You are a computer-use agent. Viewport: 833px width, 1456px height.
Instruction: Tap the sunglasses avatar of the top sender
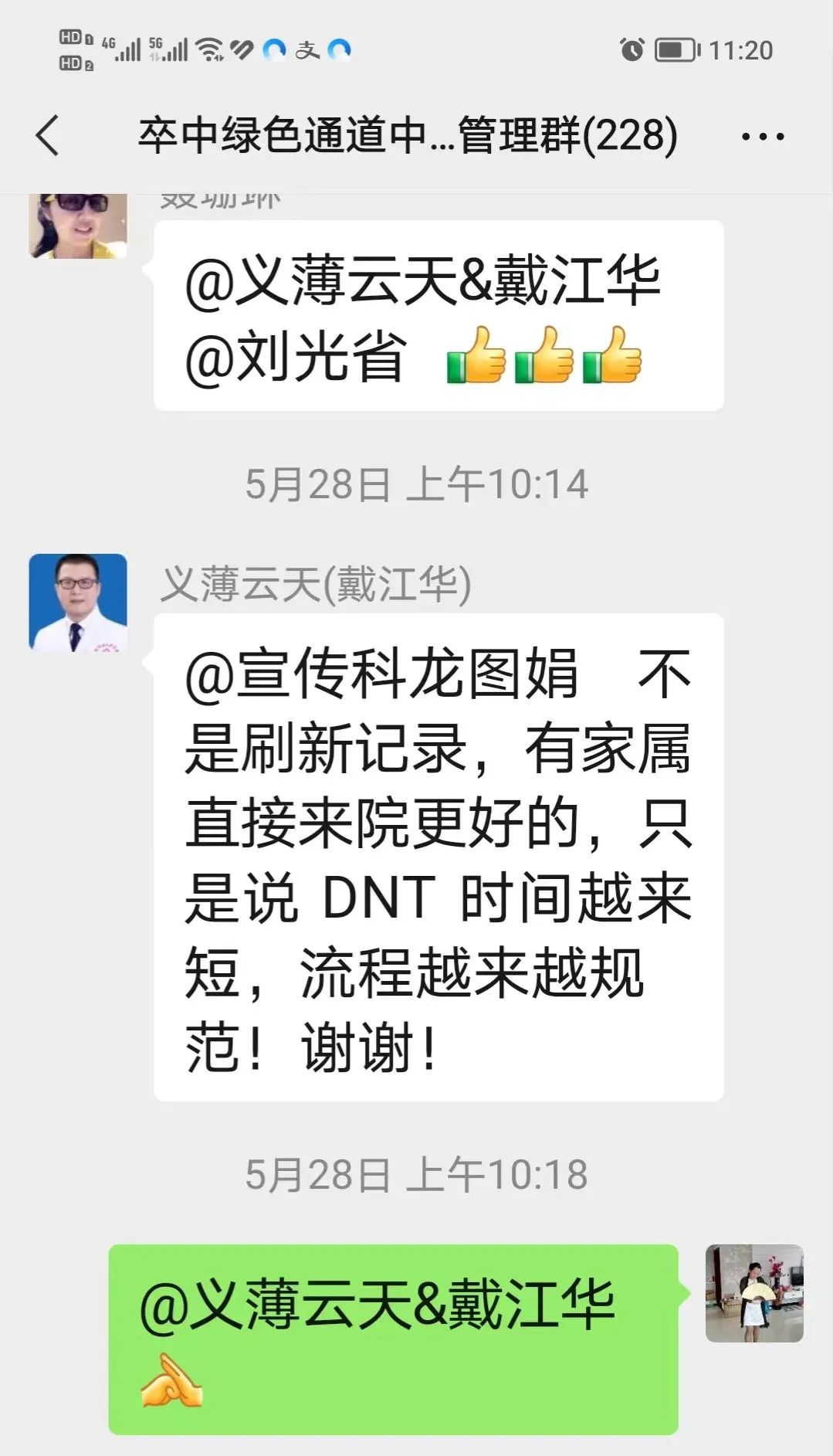78,226
